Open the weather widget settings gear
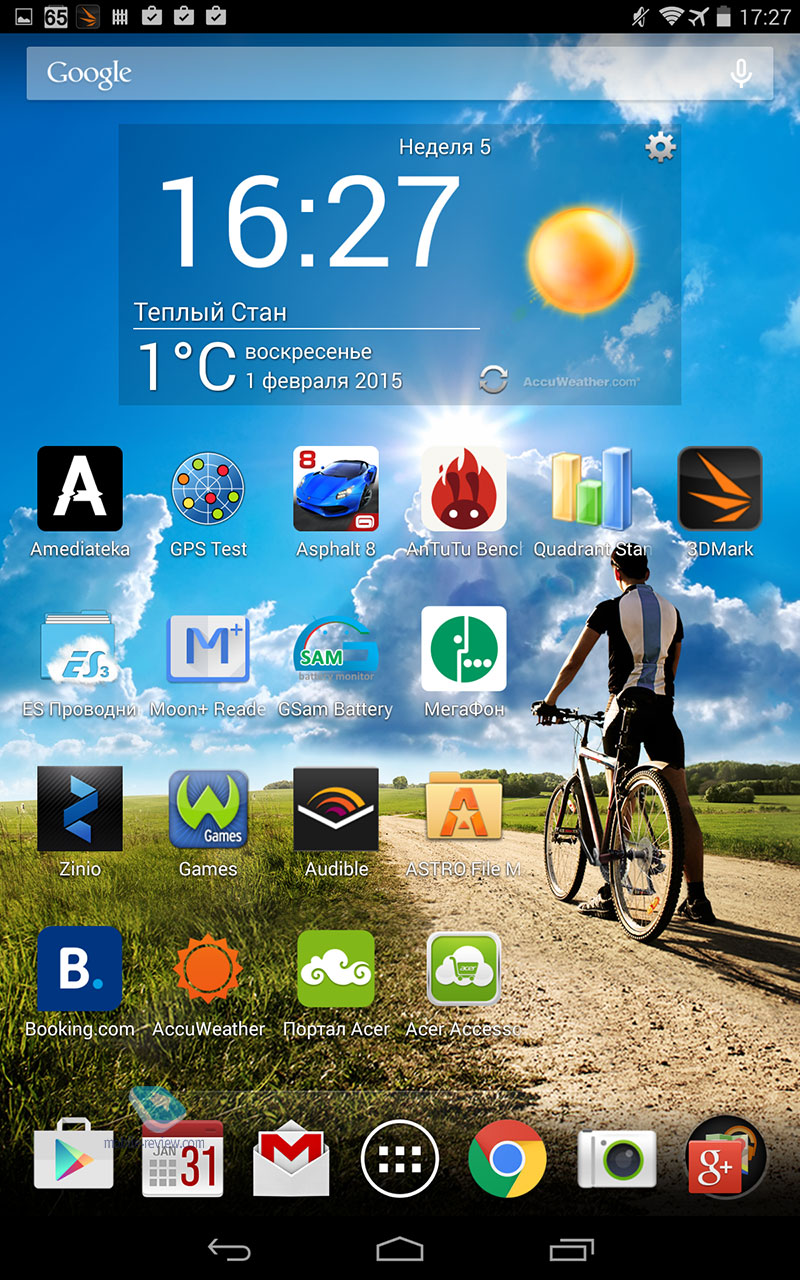The height and width of the screenshot is (1280, 800). (x=660, y=147)
